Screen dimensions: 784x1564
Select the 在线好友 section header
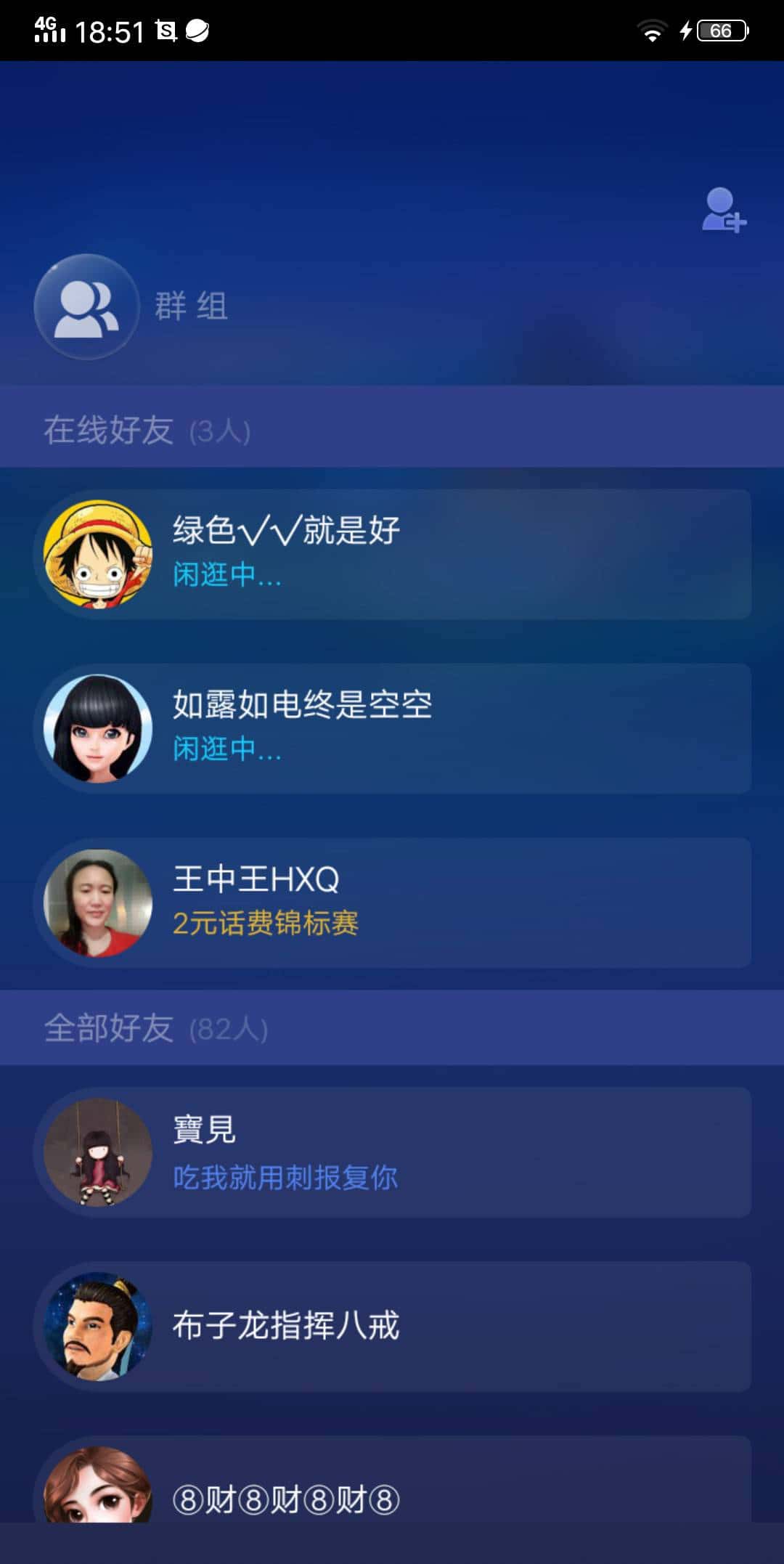(x=109, y=430)
